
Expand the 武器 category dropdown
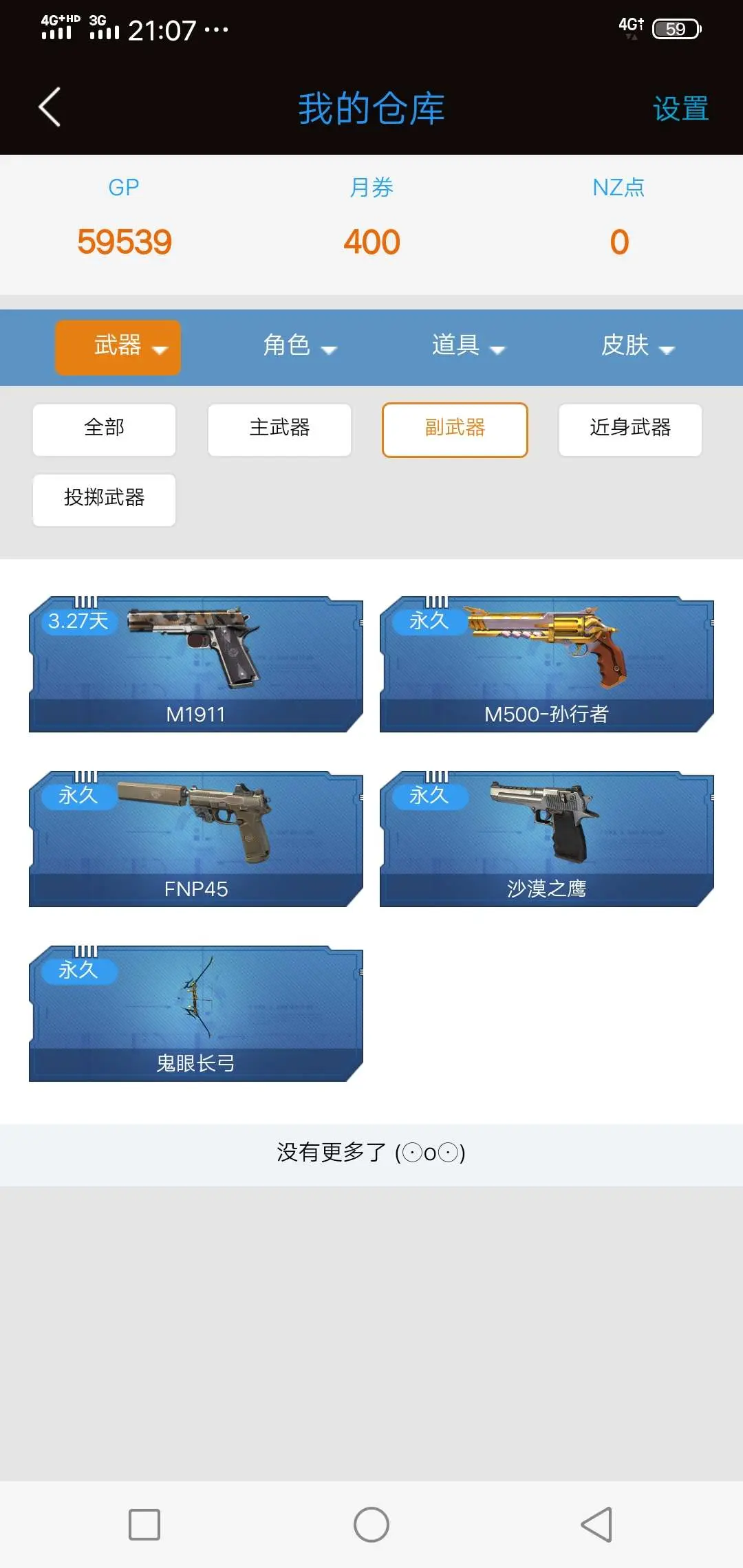pyautogui.click(x=118, y=347)
